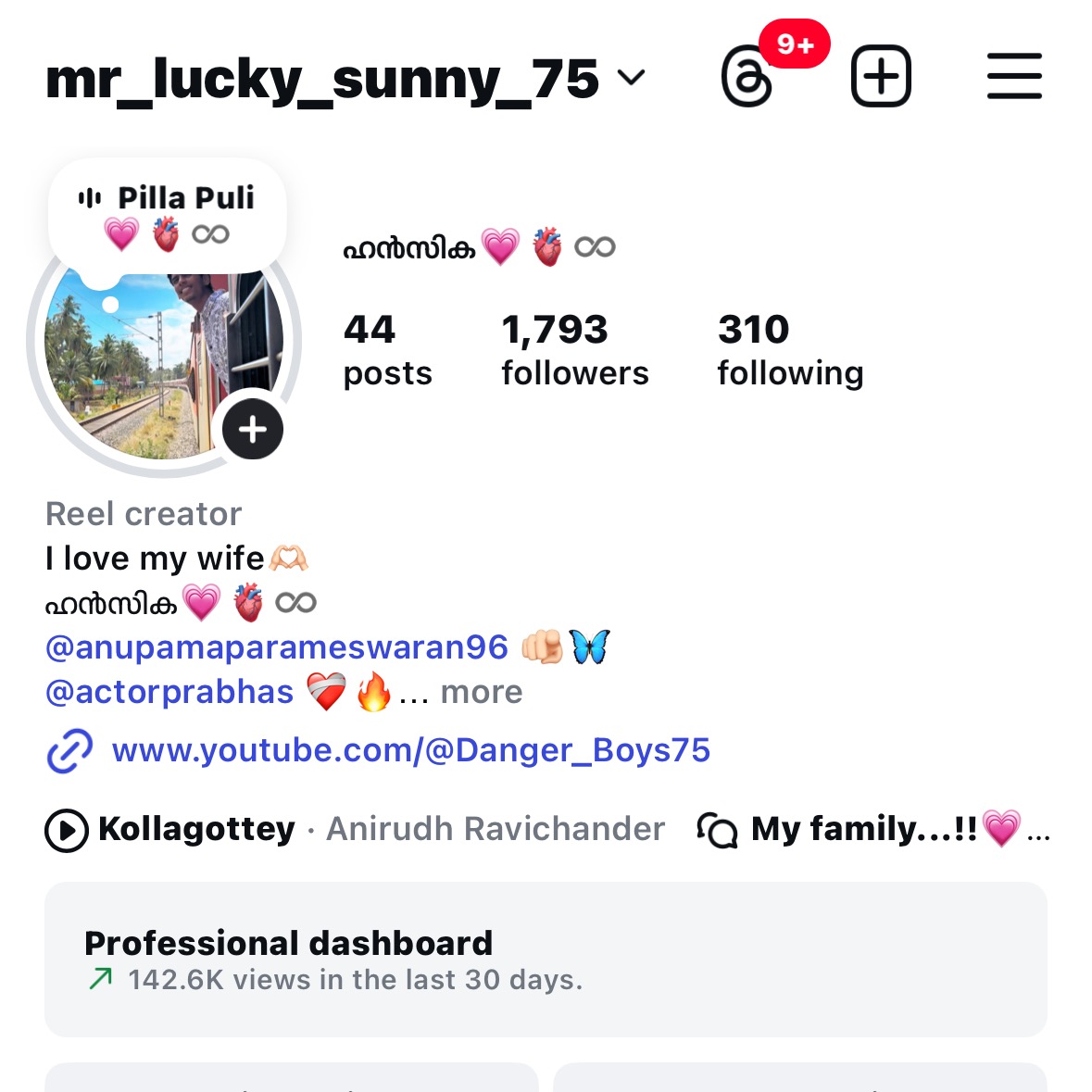Image resolution: width=1092 pixels, height=1092 pixels.
Task: Open the @actorprabhas profile mention
Action: pos(169,692)
